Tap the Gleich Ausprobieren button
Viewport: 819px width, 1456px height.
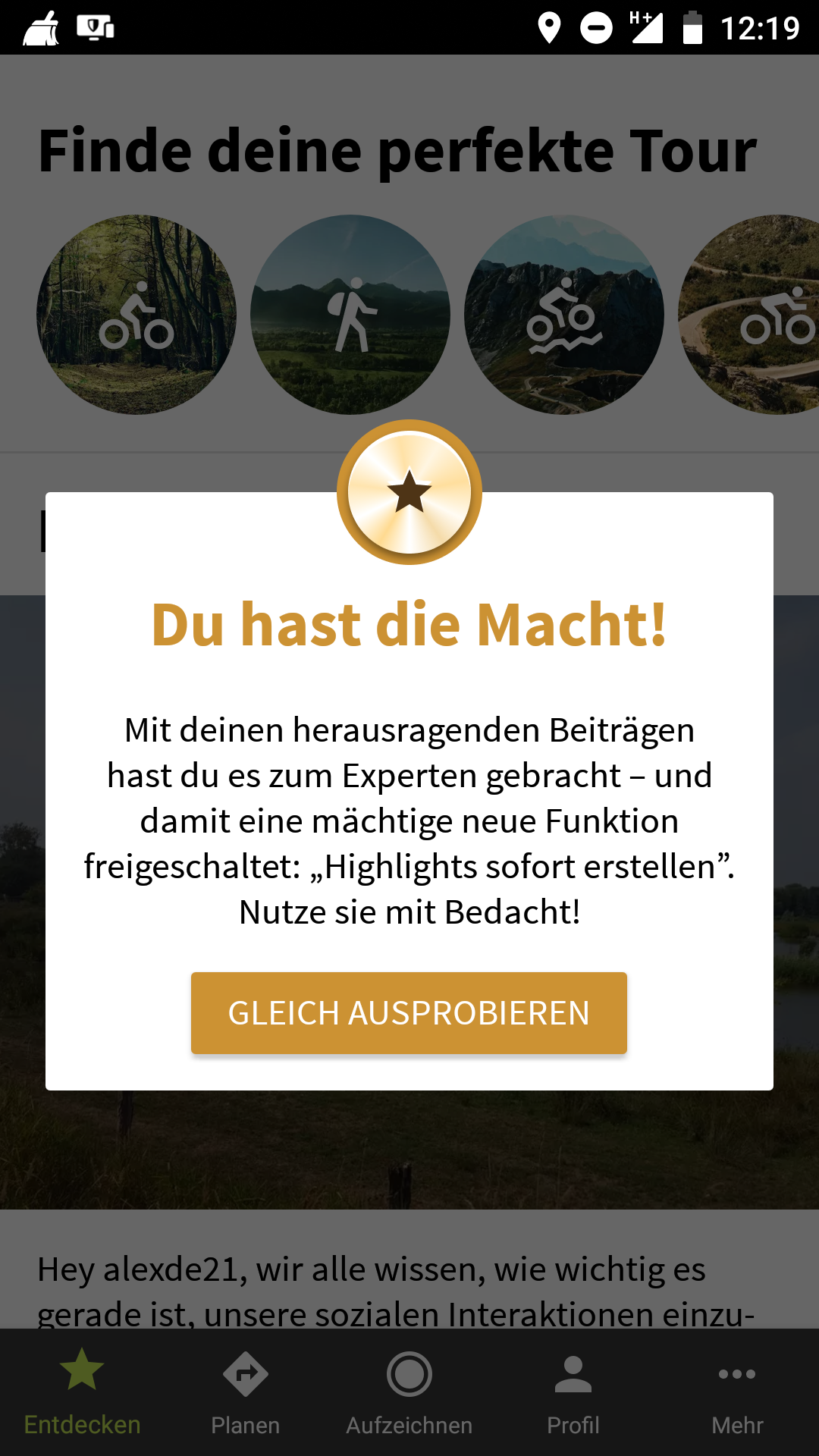(409, 1013)
